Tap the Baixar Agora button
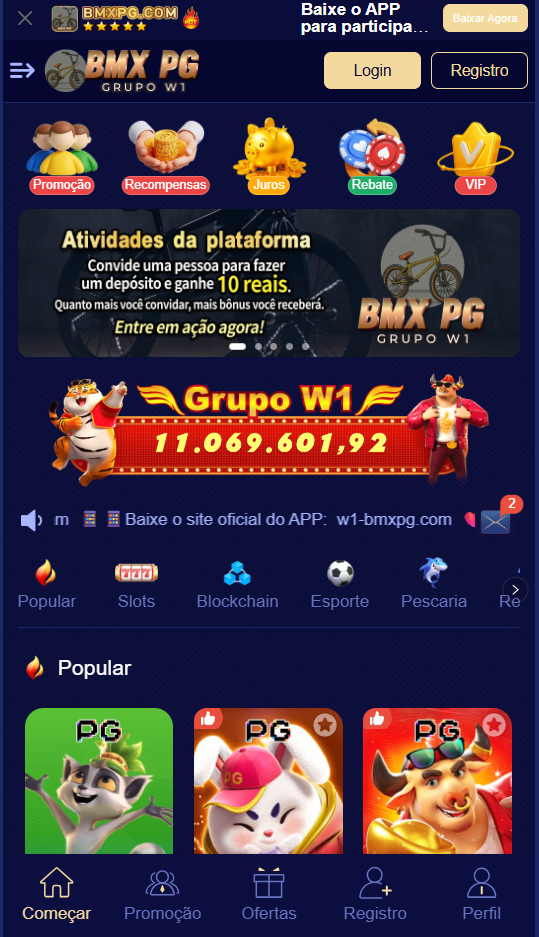Viewport: 539px width, 937px height. coord(485,19)
